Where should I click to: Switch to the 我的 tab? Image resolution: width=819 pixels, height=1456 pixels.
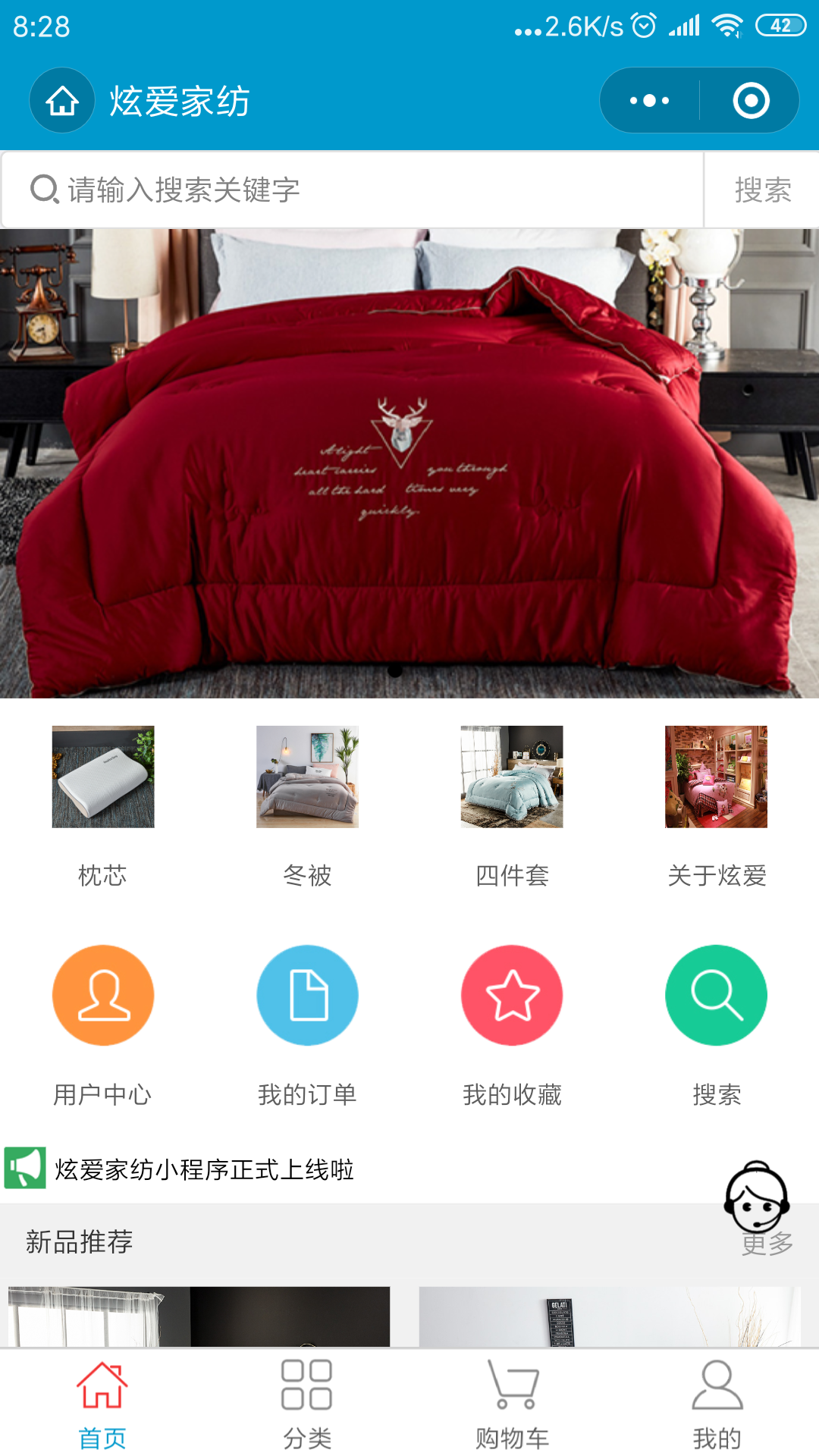pos(717,1404)
